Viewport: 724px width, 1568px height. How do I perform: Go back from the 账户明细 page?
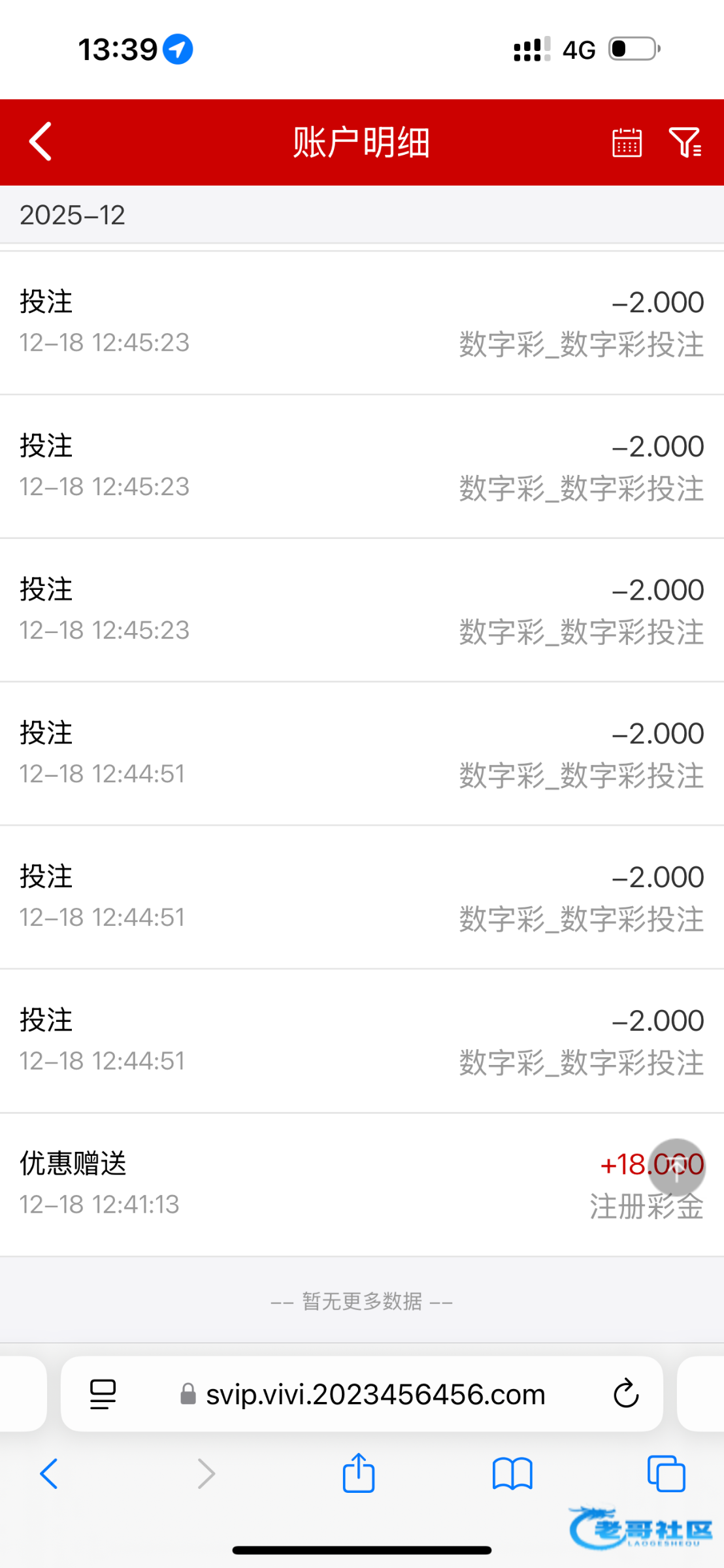pyautogui.click(x=41, y=142)
